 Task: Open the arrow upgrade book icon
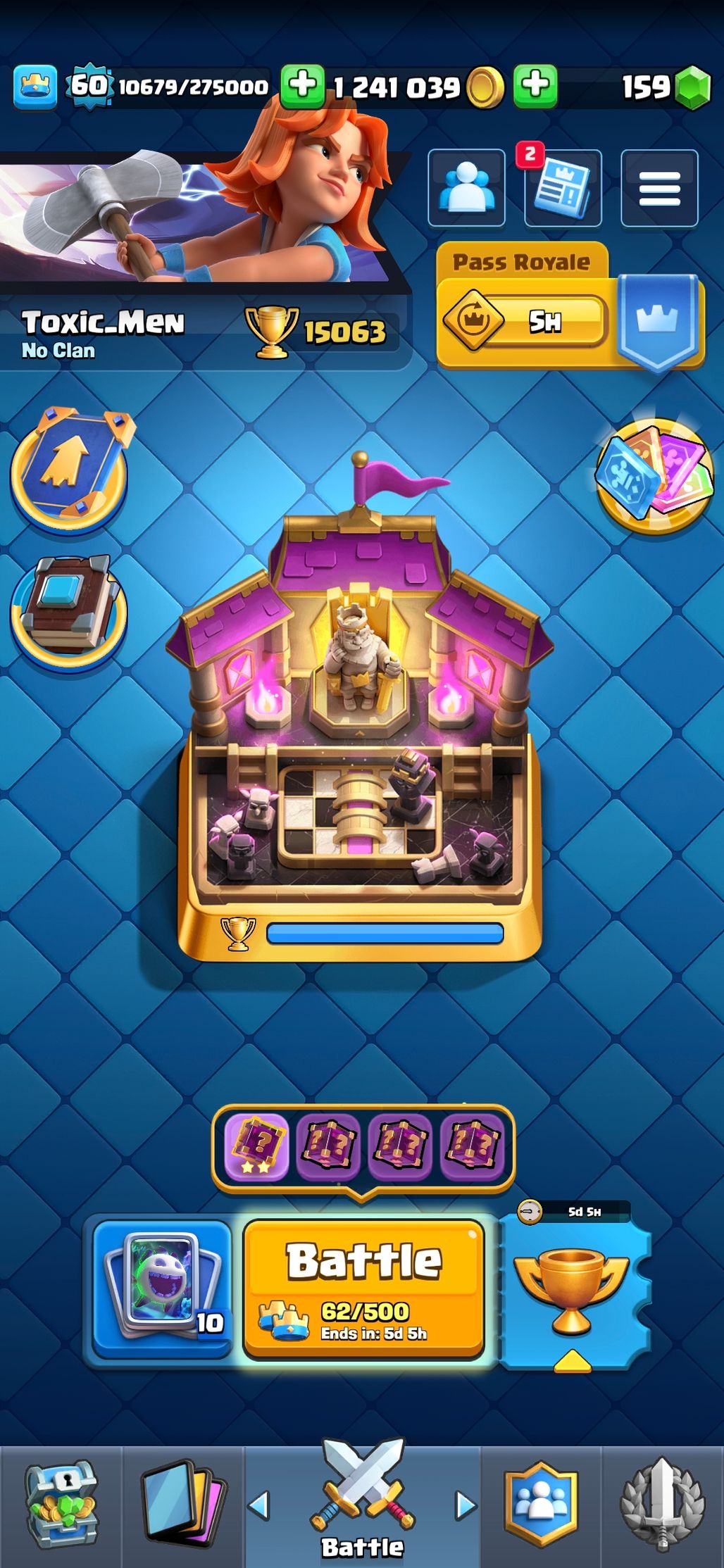click(x=69, y=470)
